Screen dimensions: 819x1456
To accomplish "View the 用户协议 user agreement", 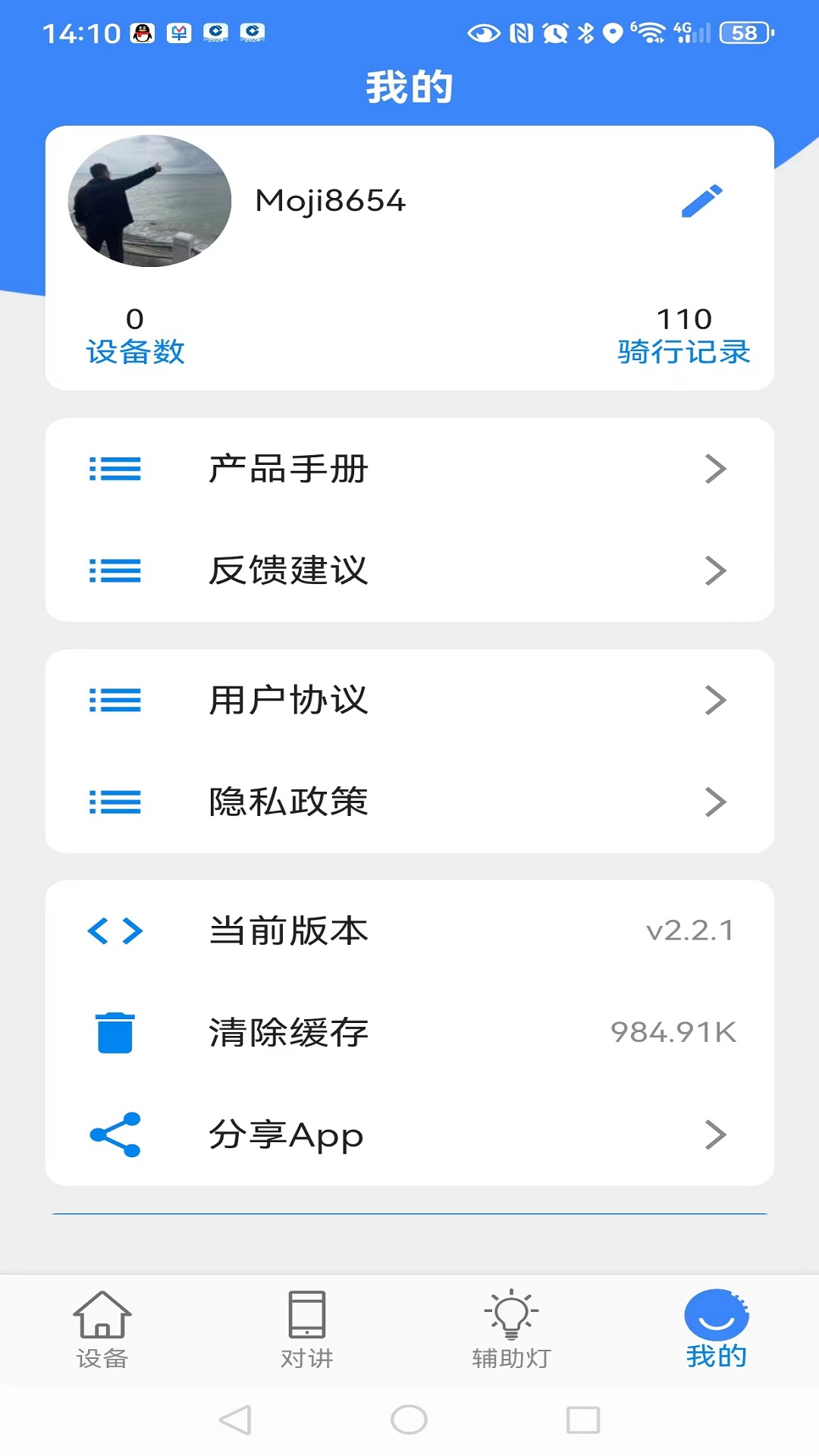I will click(x=409, y=700).
